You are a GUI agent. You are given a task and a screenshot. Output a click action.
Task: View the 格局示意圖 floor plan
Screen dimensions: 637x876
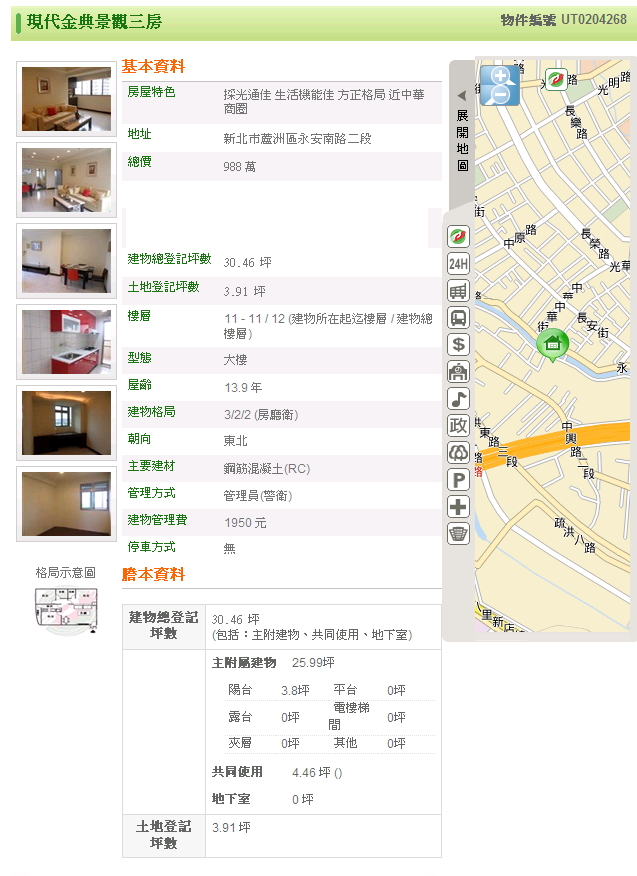point(66,610)
